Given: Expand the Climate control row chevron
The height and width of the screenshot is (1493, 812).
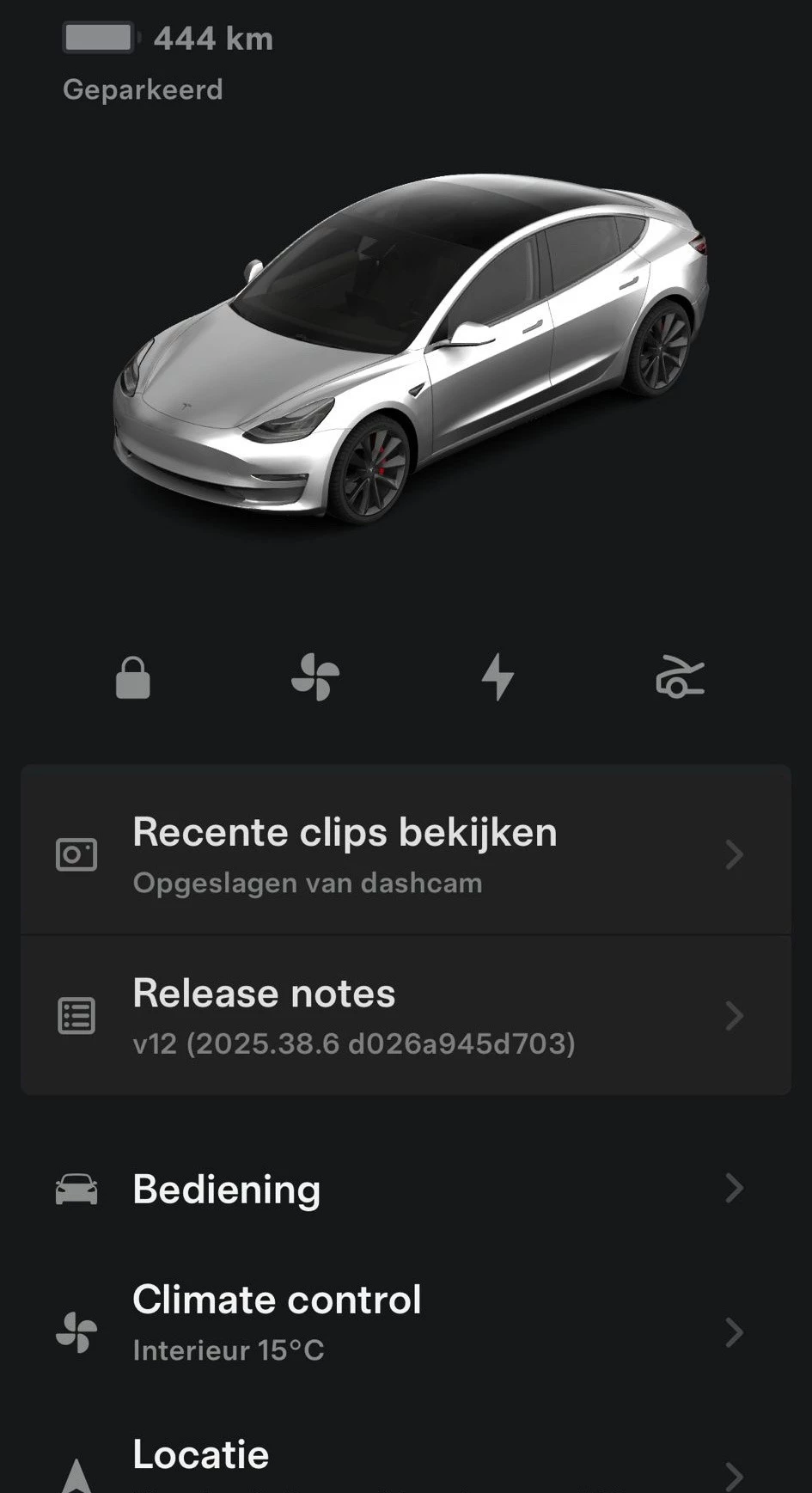Looking at the screenshot, I should point(735,1331).
